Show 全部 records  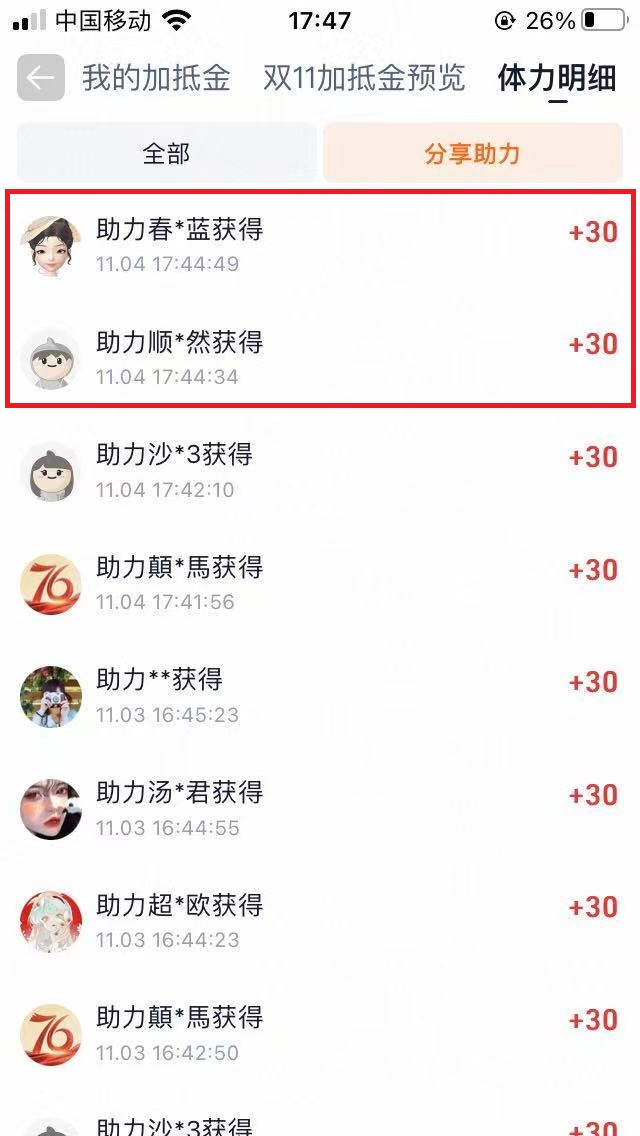(166, 153)
